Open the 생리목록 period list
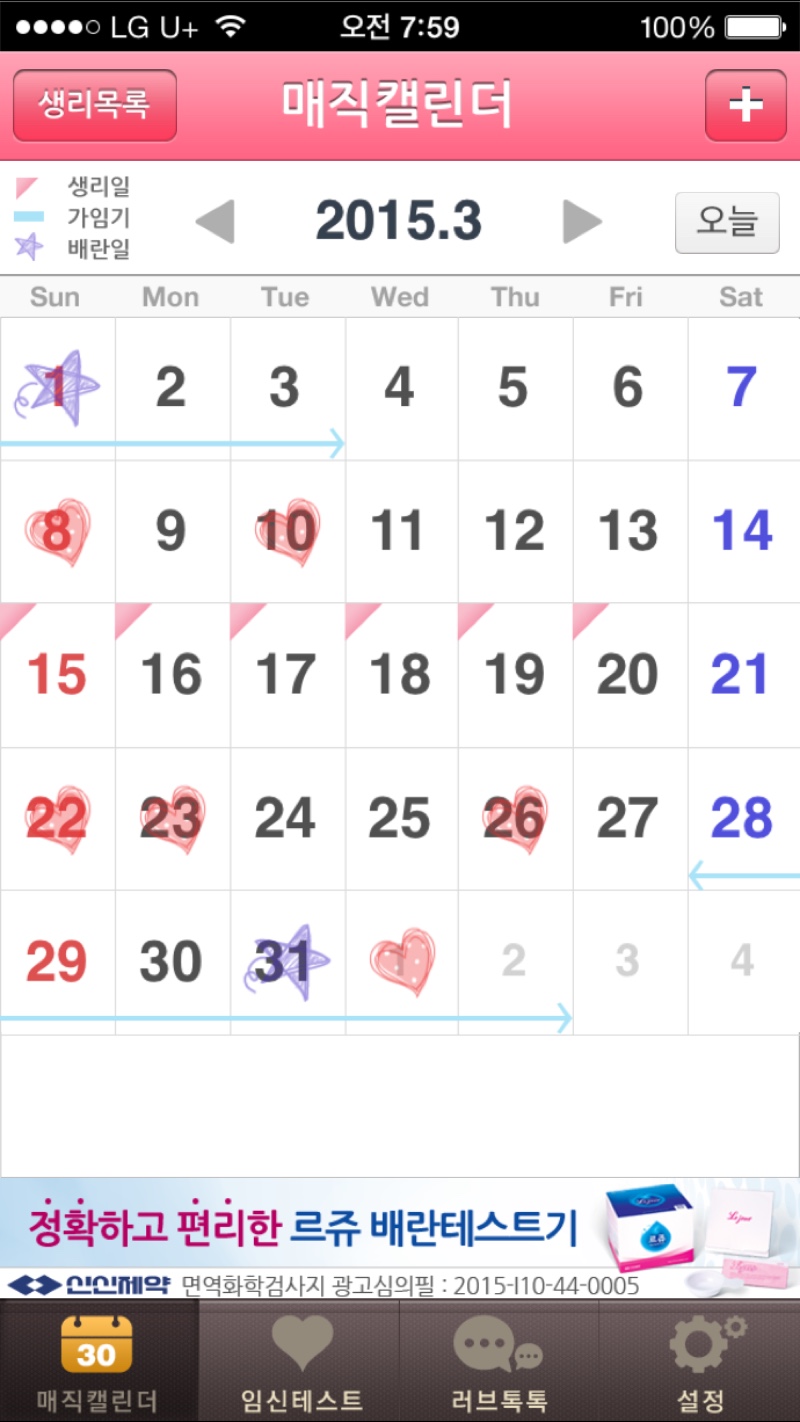 (x=95, y=105)
